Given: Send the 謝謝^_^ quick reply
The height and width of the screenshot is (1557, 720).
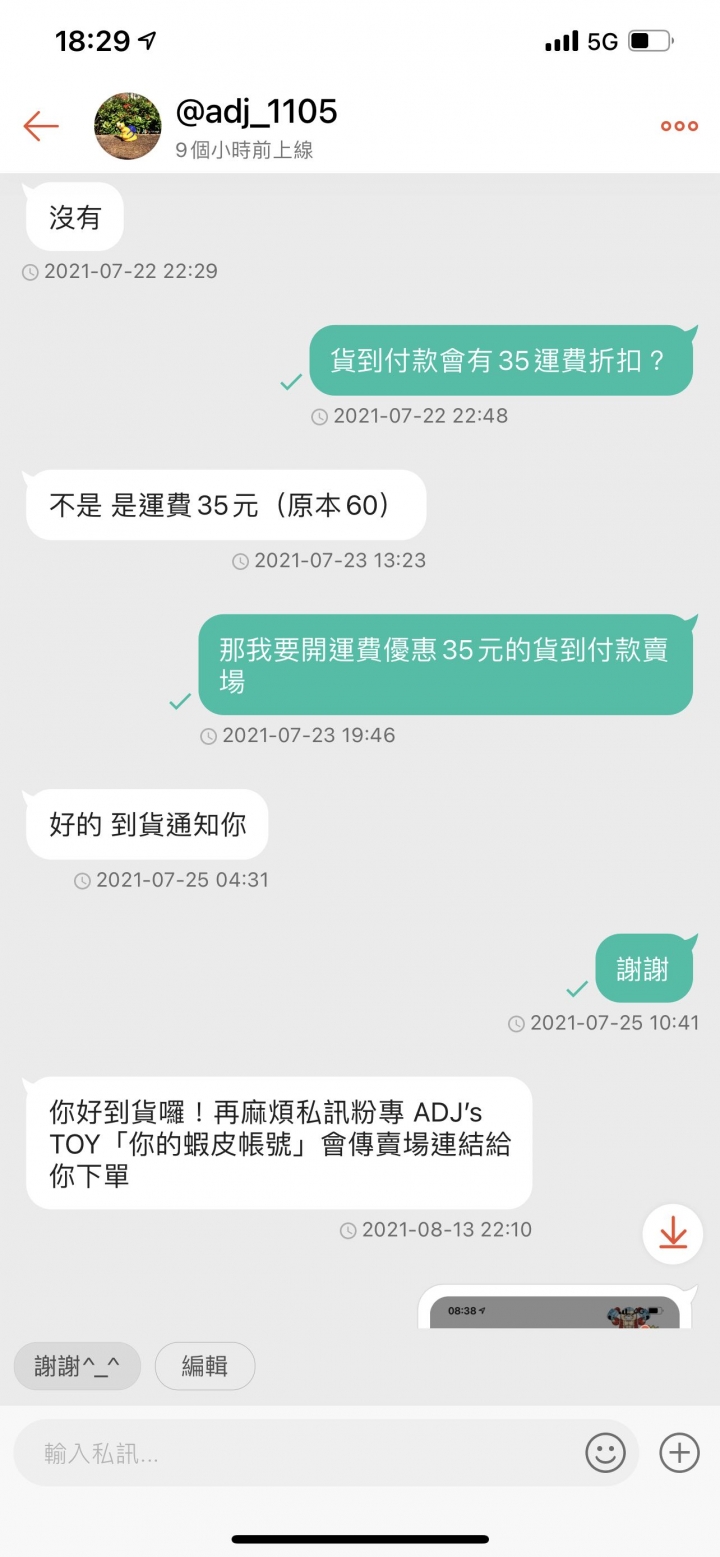Looking at the screenshot, I should 77,1365.
